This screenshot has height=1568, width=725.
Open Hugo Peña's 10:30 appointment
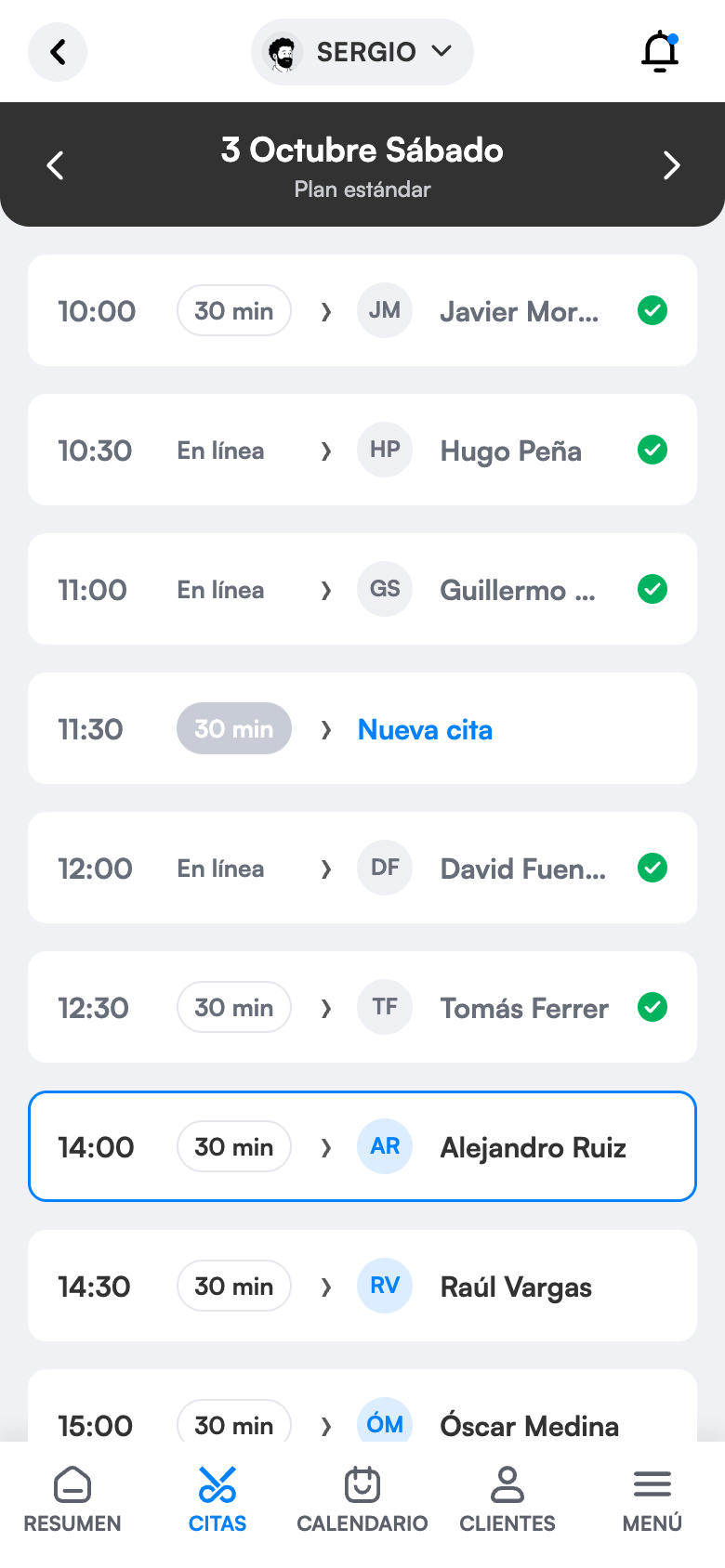click(x=362, y=450)
